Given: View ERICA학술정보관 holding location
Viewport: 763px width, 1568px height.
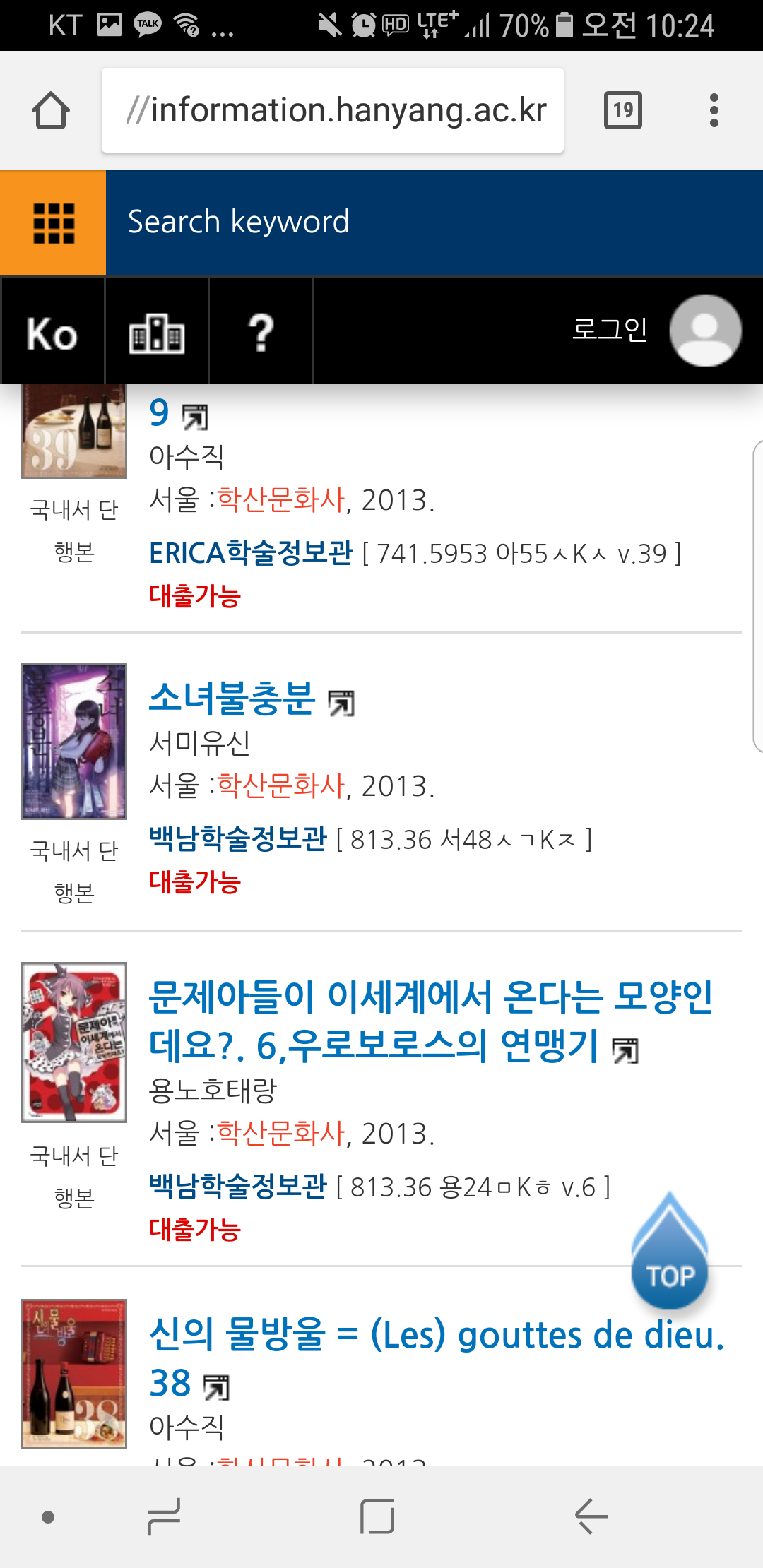Looking at the screenshot, I should (x=251, y=553).
